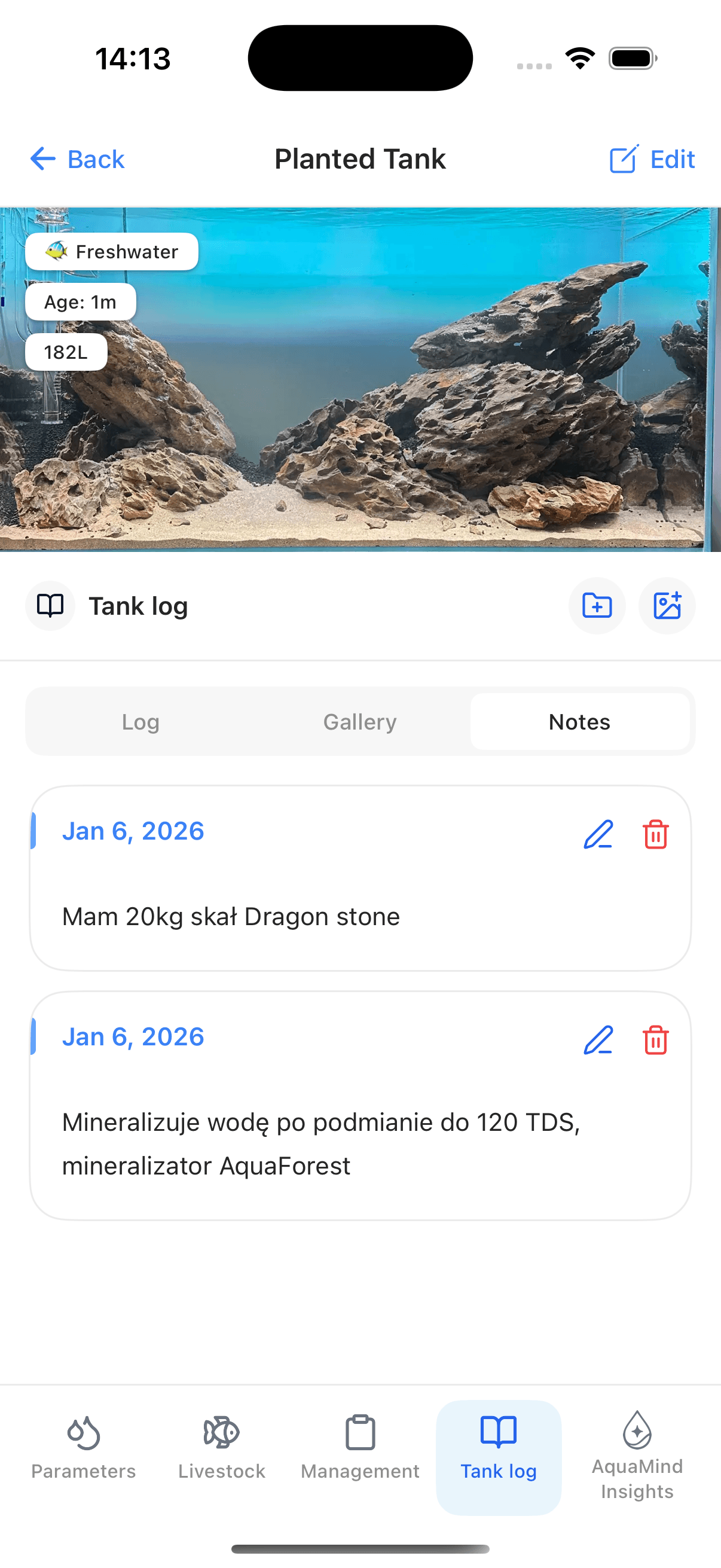Switch to the Log tab
This screenshot has width=721, height=1568.
[140, 721]
